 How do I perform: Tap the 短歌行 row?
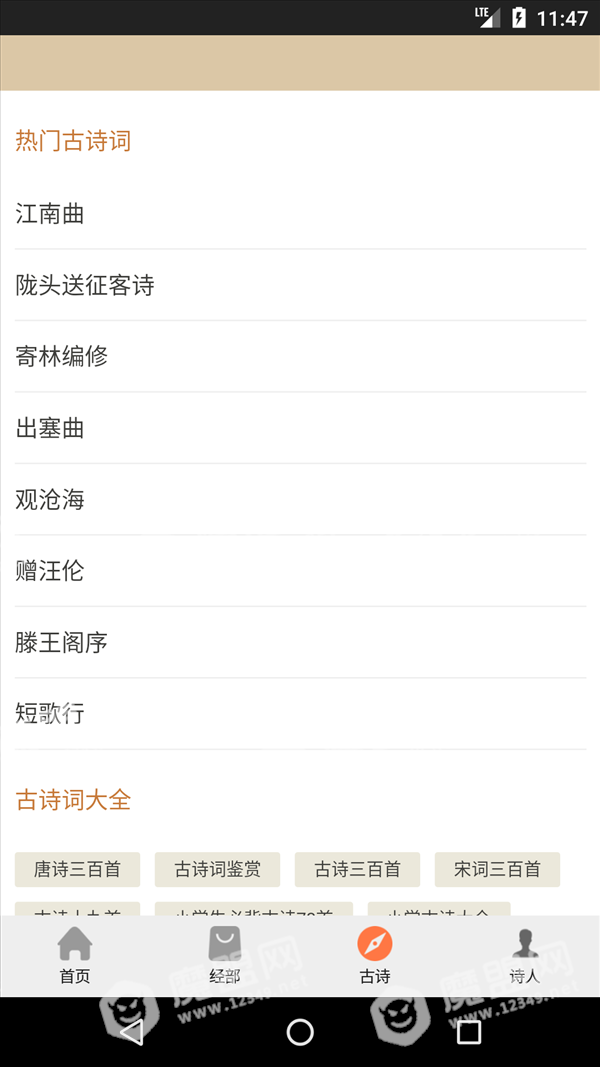pos(300,714)
